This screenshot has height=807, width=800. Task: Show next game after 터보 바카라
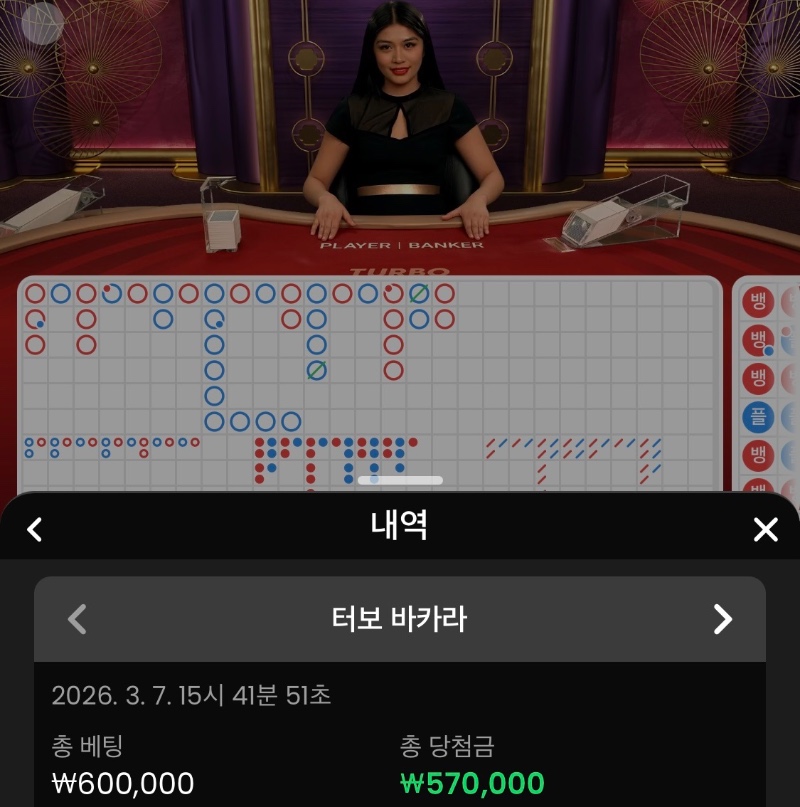[x=722, y=619]
